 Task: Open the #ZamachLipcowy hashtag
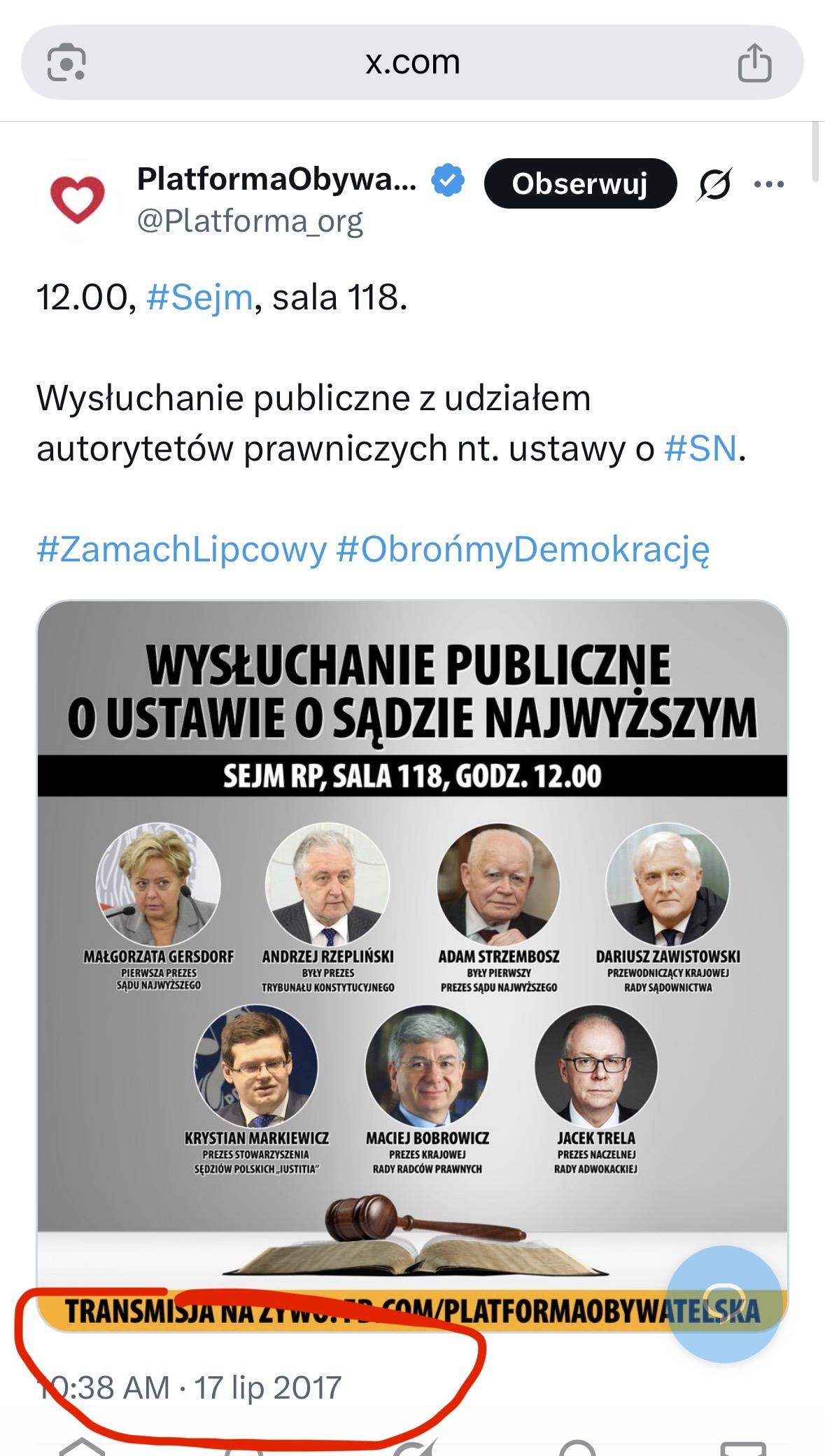pyautogui.click(x=181, y=549)
